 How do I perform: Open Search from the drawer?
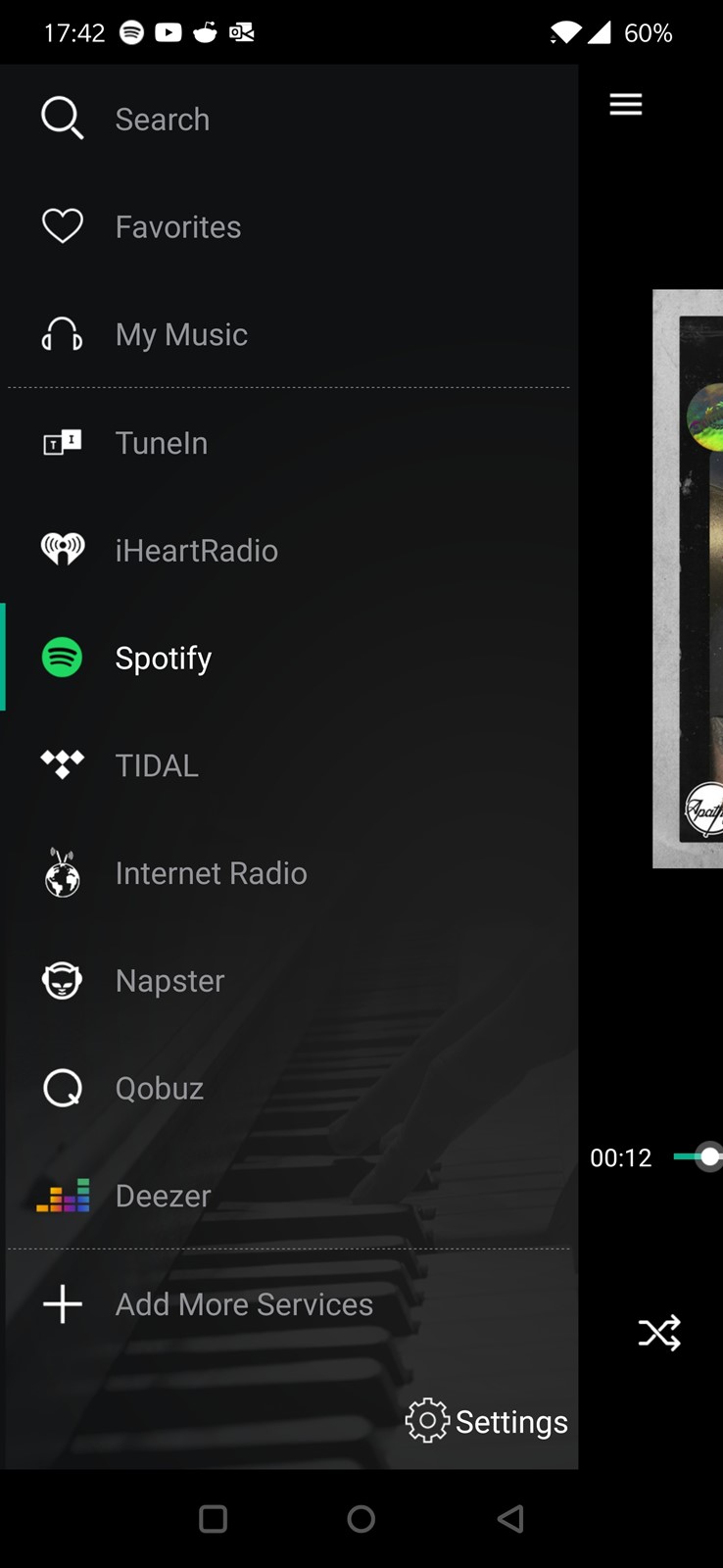289,119
